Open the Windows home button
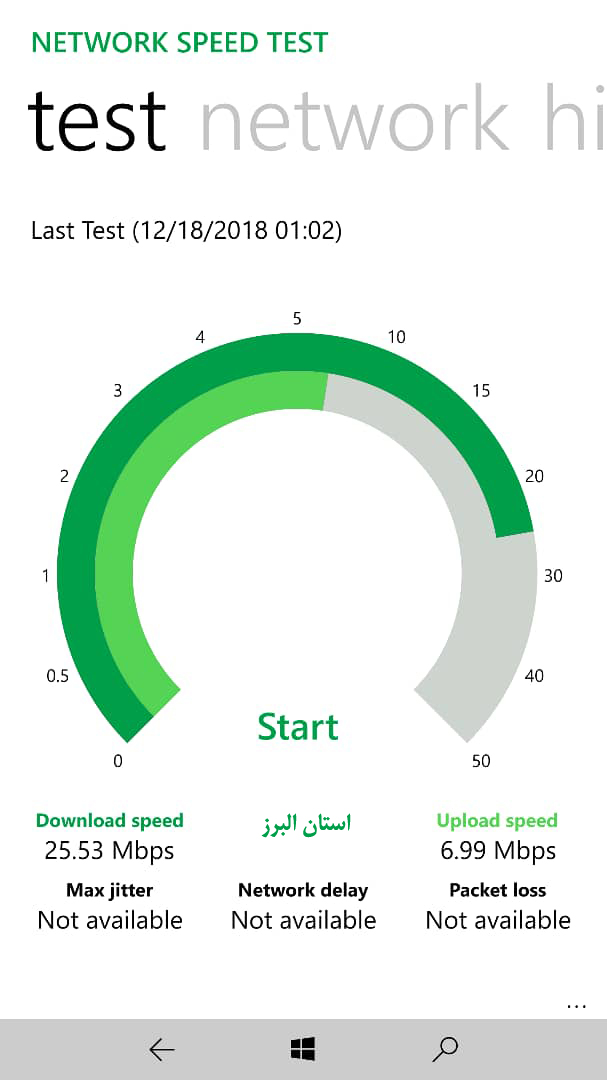This screenshot has height=1080, width=607. (x=302, y=1049)
